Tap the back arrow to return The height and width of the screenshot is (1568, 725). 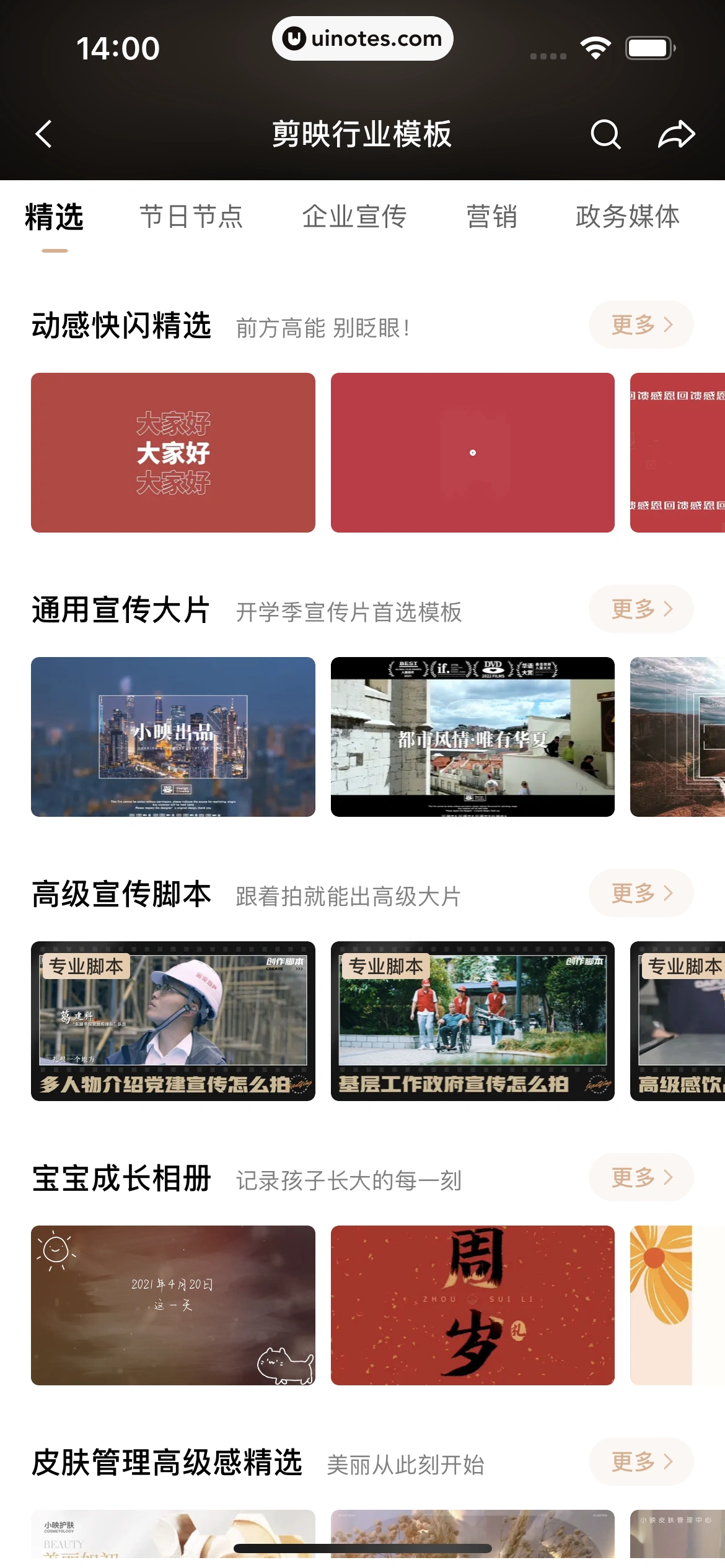click(x=43, y=134)
